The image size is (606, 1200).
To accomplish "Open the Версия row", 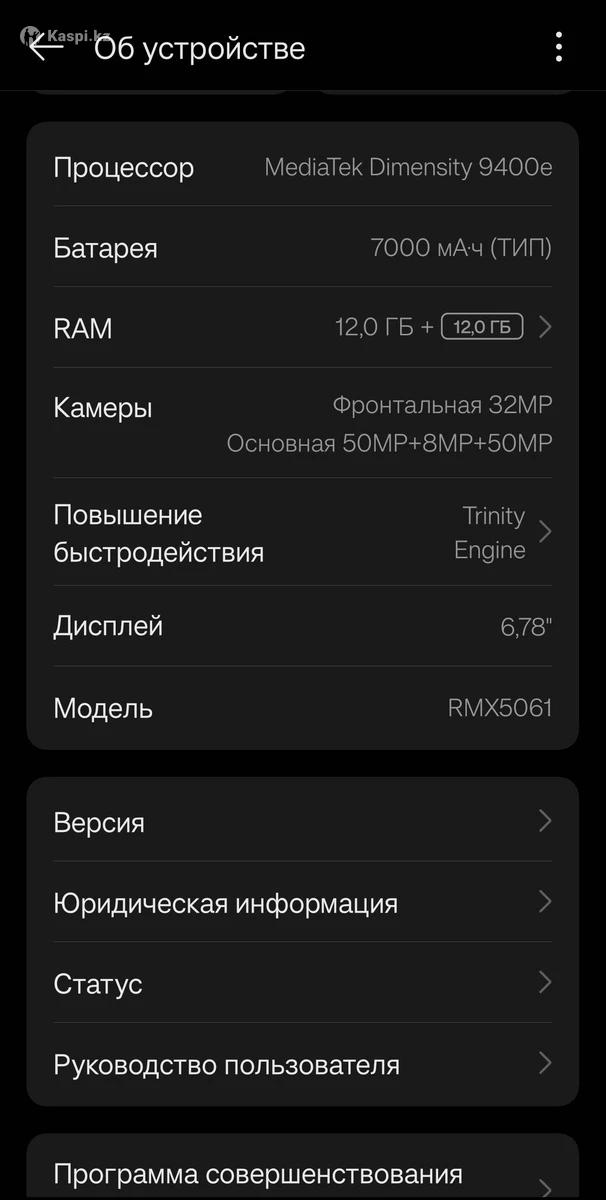I will point(302,822).
